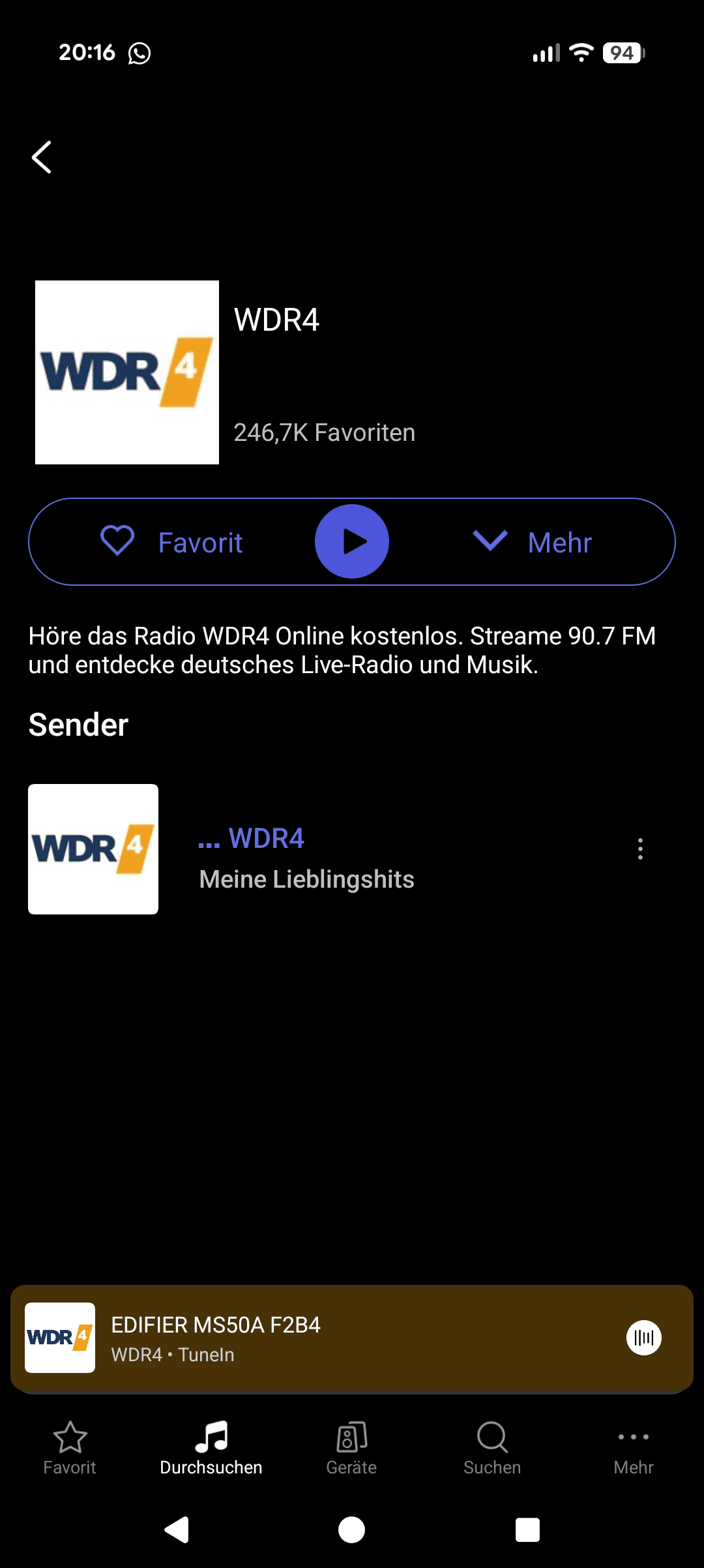Viewport: 704px width, 1568px height.
Task: Open the Mehr tab in bottom navigation
Action: (634, 1448)
